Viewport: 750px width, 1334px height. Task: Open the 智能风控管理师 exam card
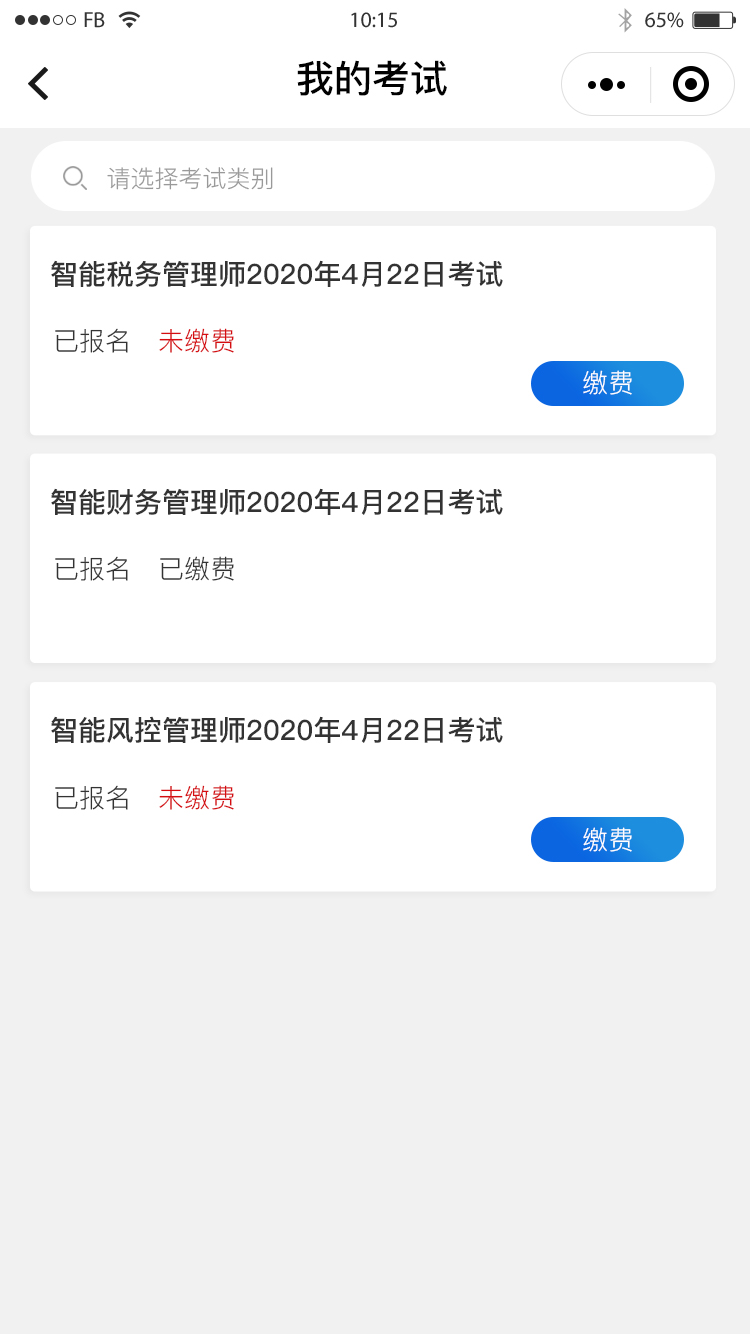[373, 786]
